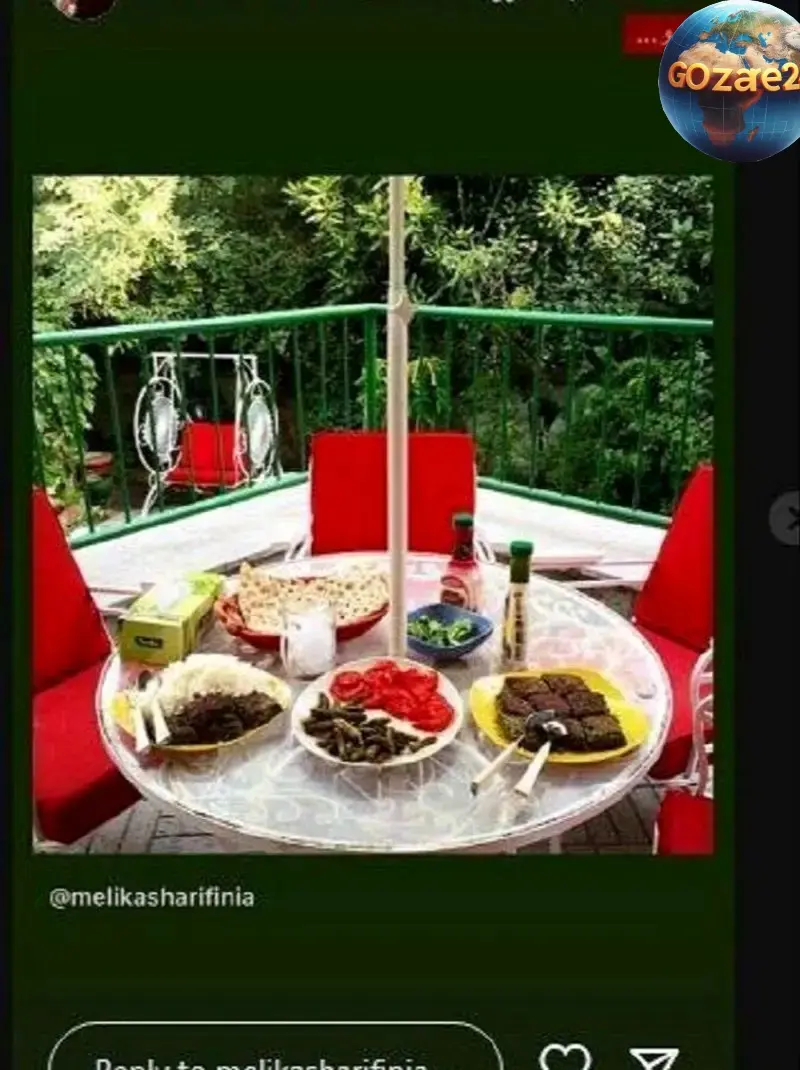Open the story poster's profile picture

point(84,7)
